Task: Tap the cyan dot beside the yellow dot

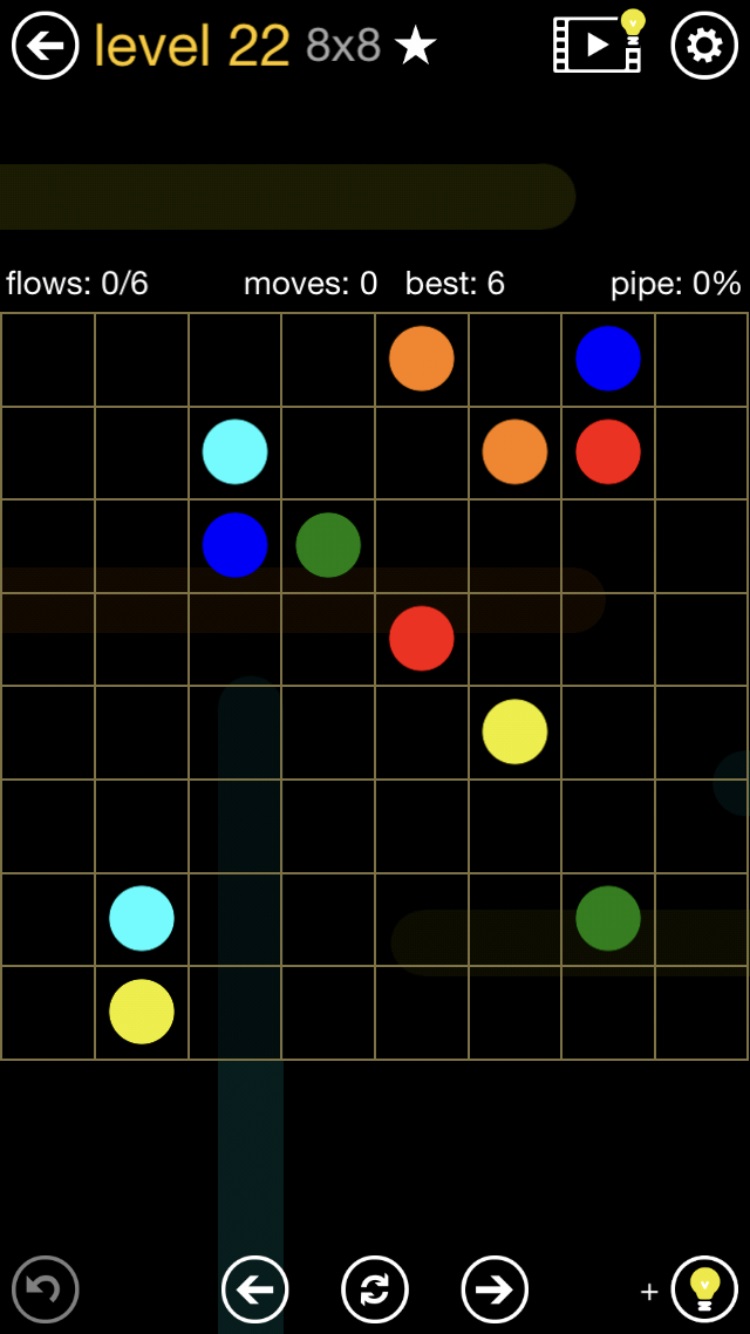Action: pyautogui.click(x=141, y=918)
